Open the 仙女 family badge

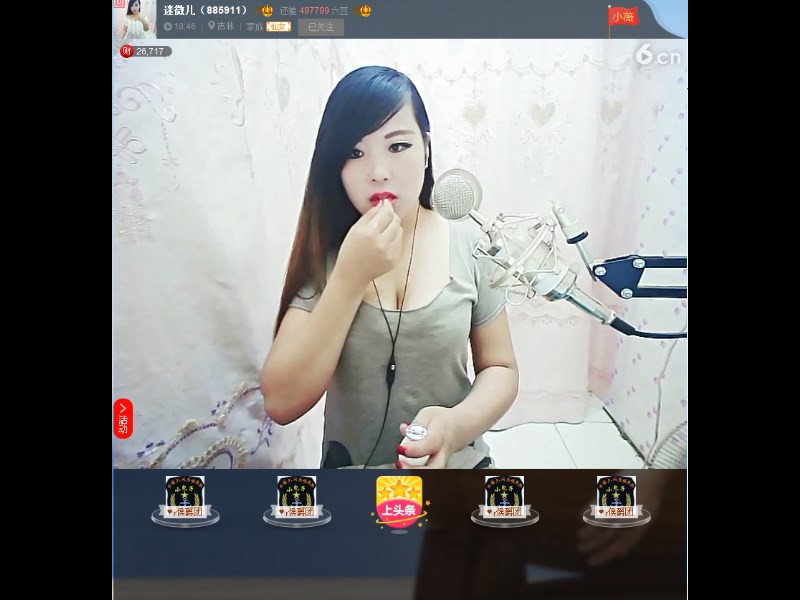point(278,27)
